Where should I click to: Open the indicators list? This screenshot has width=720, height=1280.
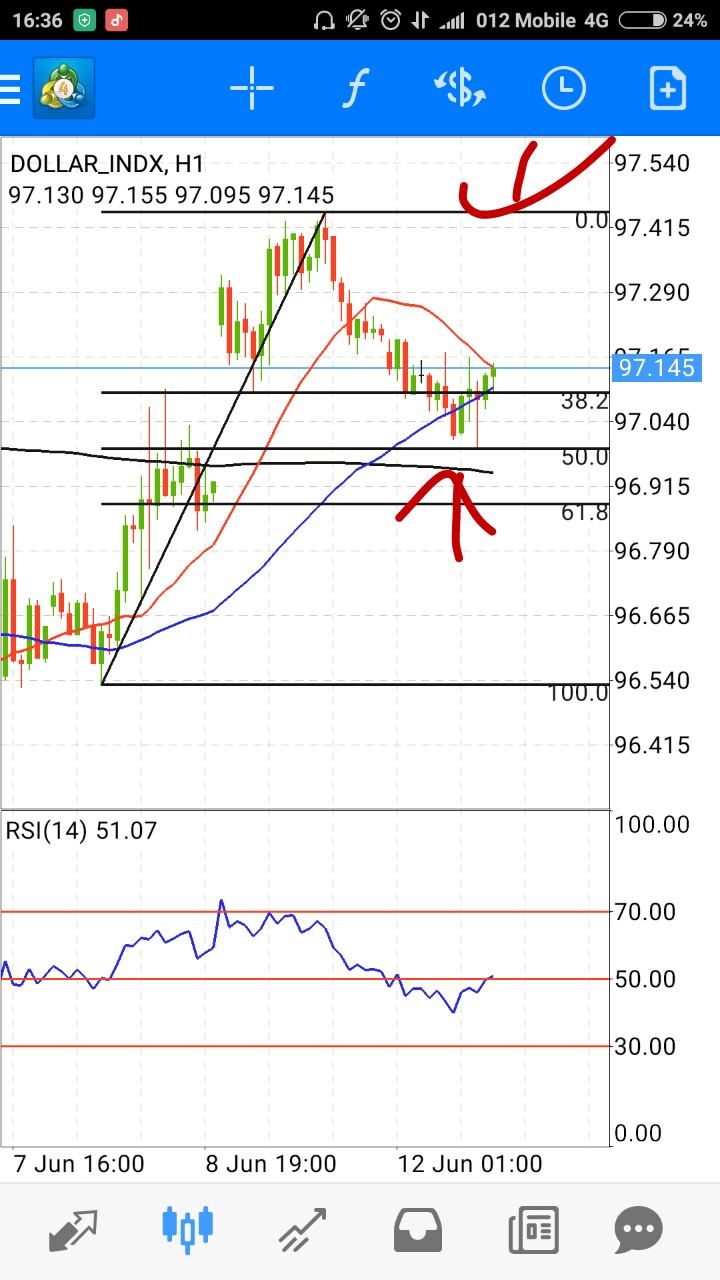[355, 89]
